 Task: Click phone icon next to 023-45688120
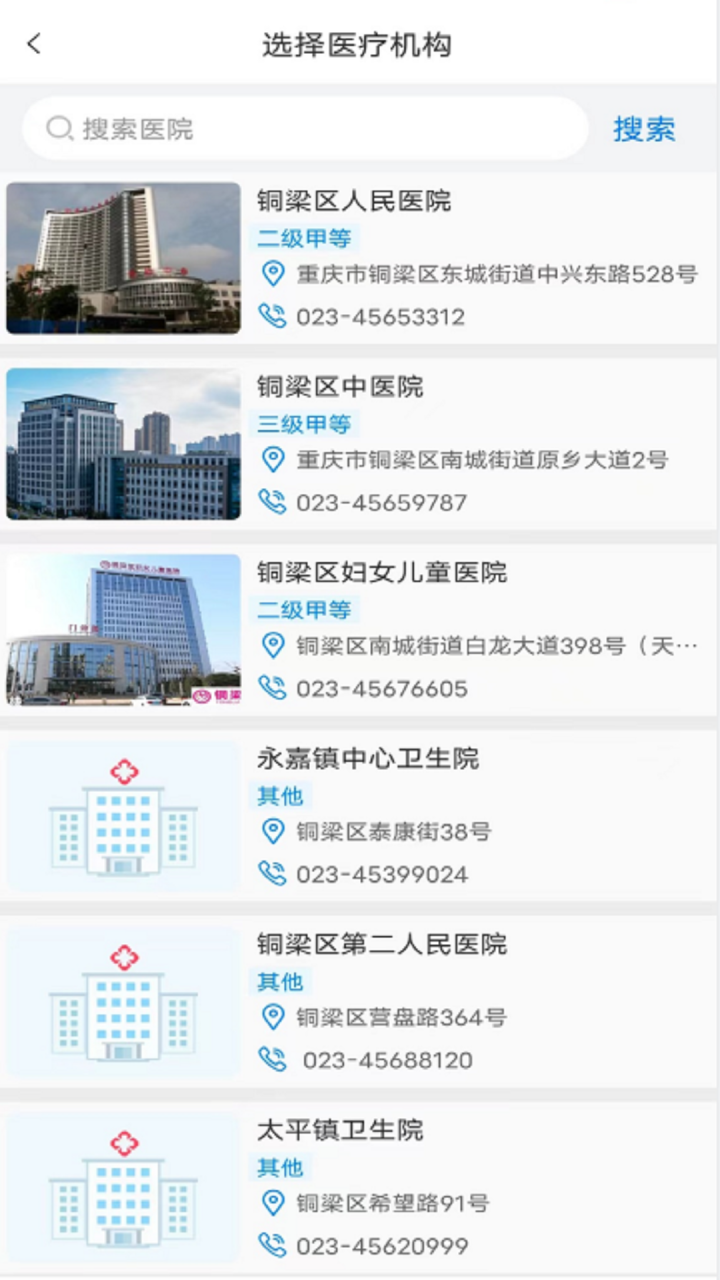pos(270,1060)
